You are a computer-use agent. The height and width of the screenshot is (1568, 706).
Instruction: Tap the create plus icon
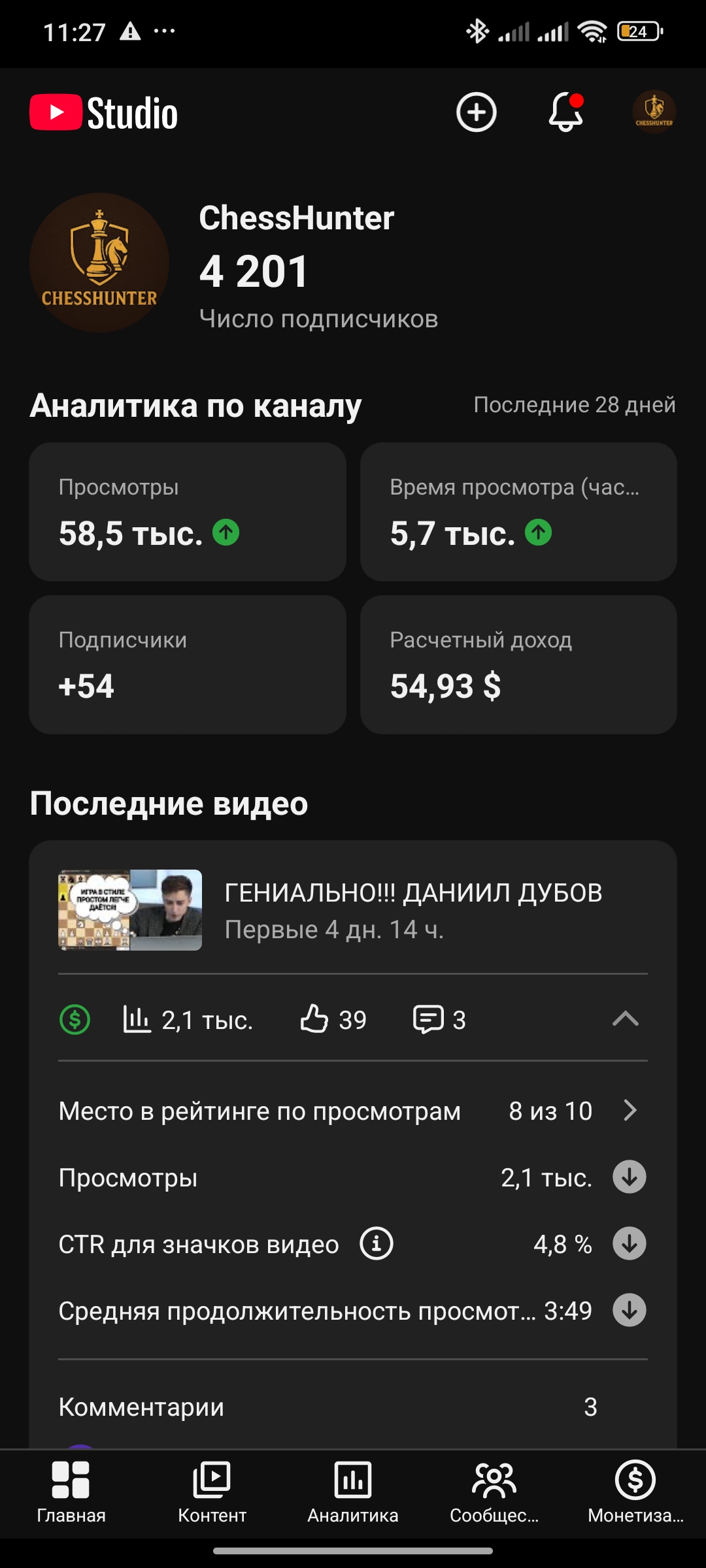pos(476,112)
